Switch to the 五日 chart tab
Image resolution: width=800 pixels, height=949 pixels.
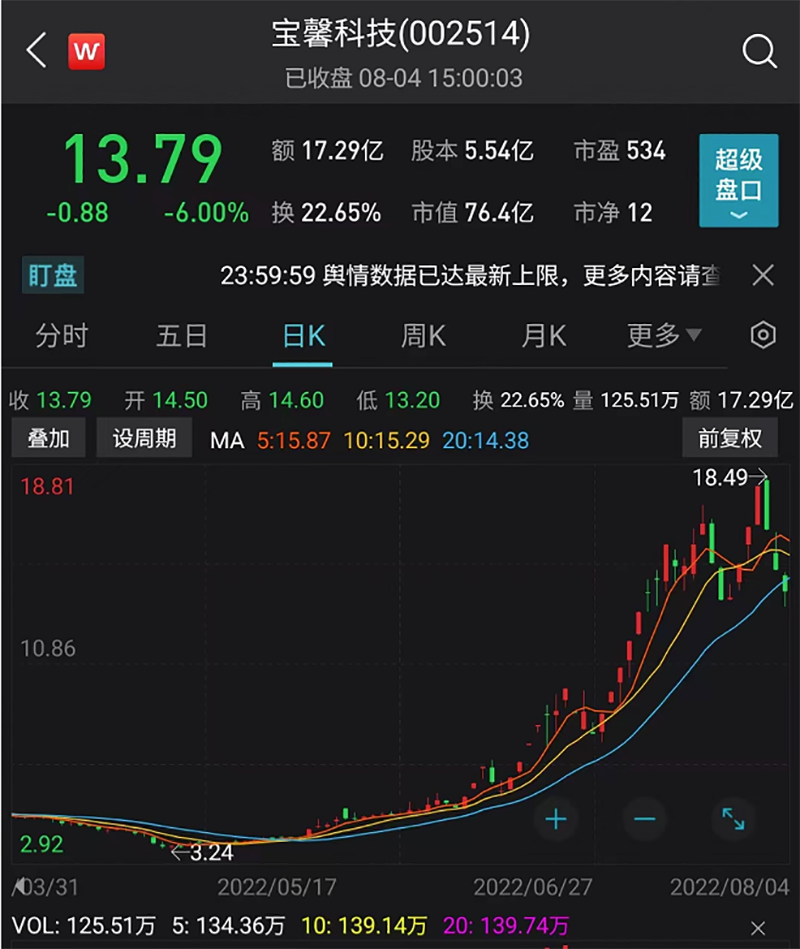point(182,336)
